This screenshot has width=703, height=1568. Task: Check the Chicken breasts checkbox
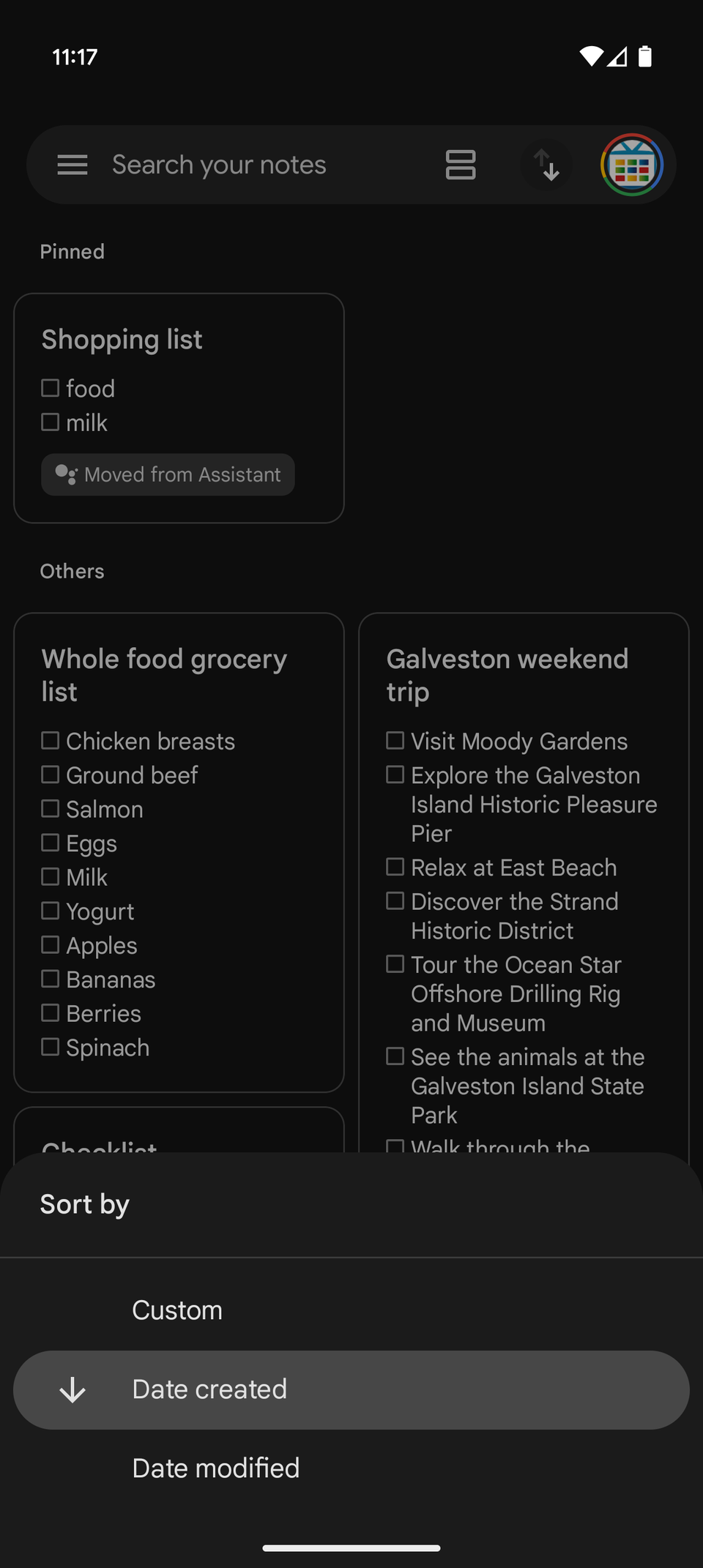tap(51, 740)
